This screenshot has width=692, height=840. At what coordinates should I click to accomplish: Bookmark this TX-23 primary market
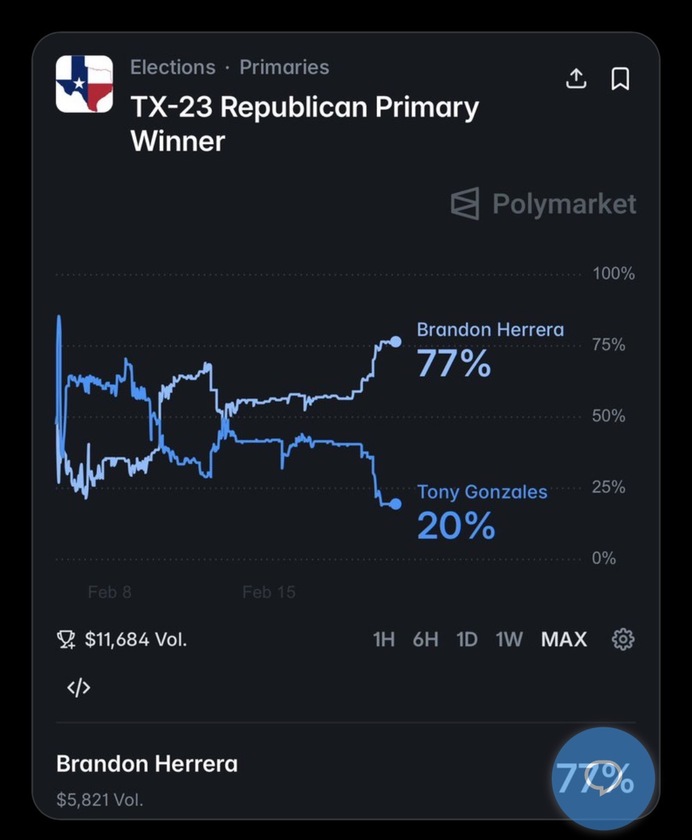click(620, 79)
